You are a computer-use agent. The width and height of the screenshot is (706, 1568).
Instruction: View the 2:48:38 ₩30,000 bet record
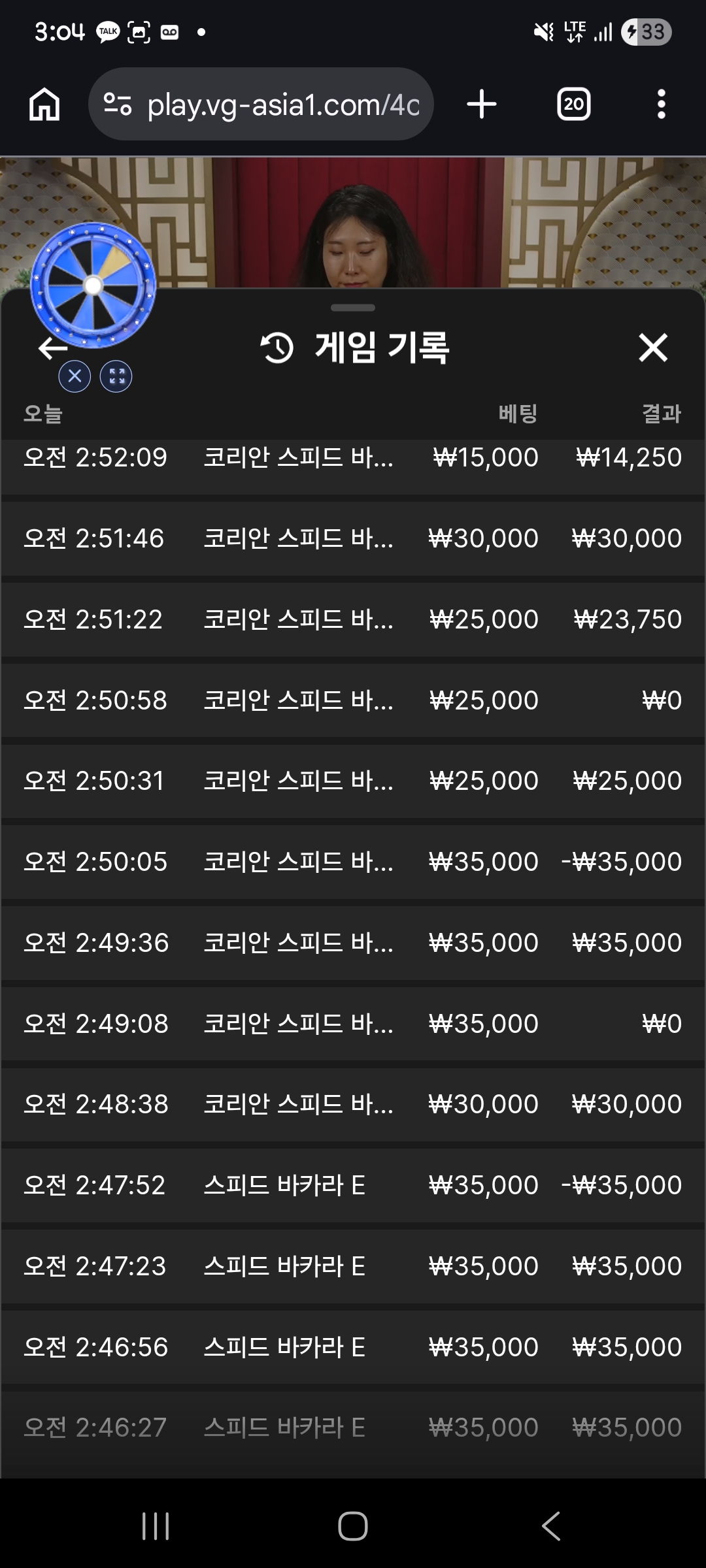(353, 1104)
